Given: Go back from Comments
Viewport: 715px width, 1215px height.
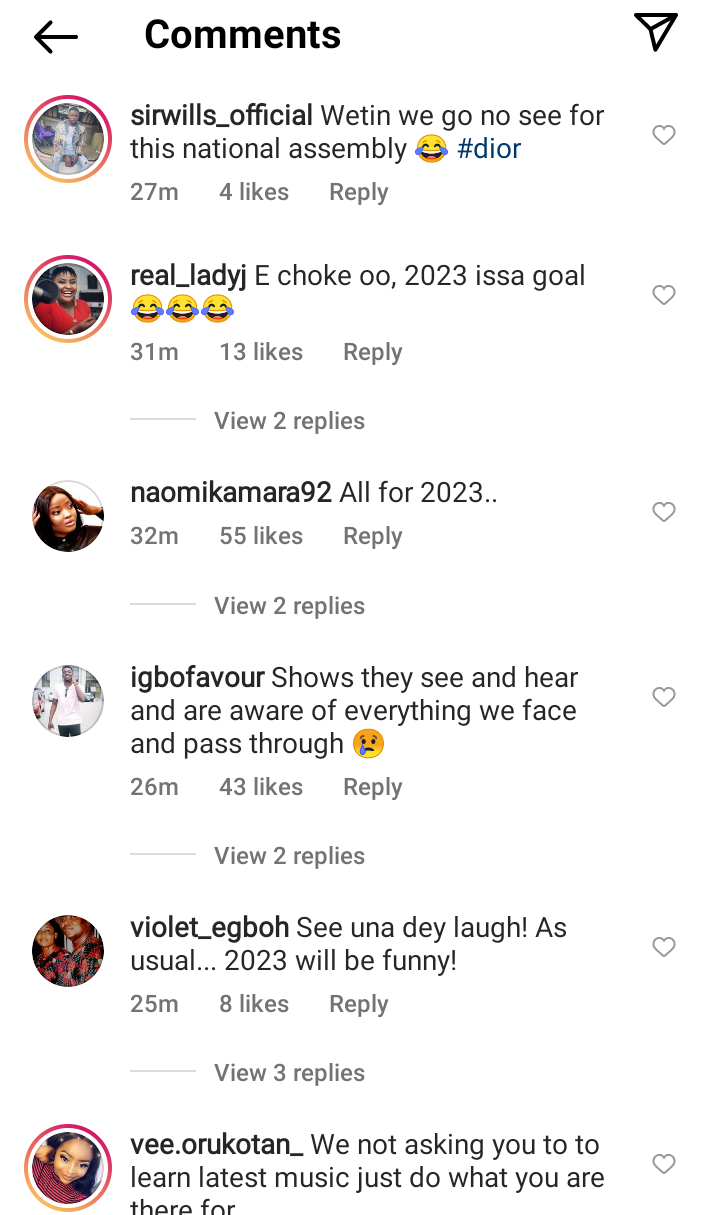Looking at the screenshot, I should (55, 37).
